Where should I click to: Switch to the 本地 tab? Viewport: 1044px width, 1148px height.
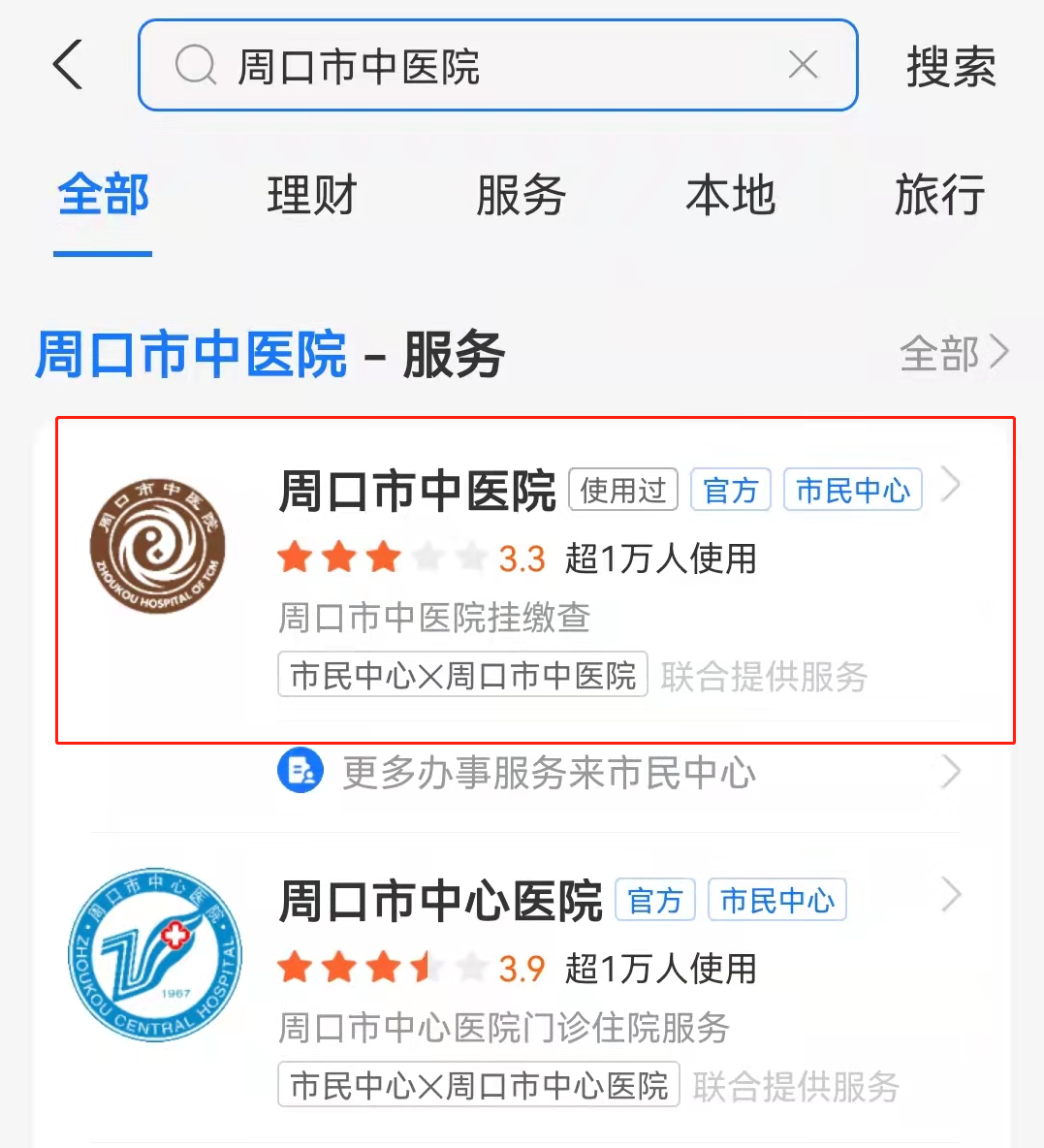[730, 196]
